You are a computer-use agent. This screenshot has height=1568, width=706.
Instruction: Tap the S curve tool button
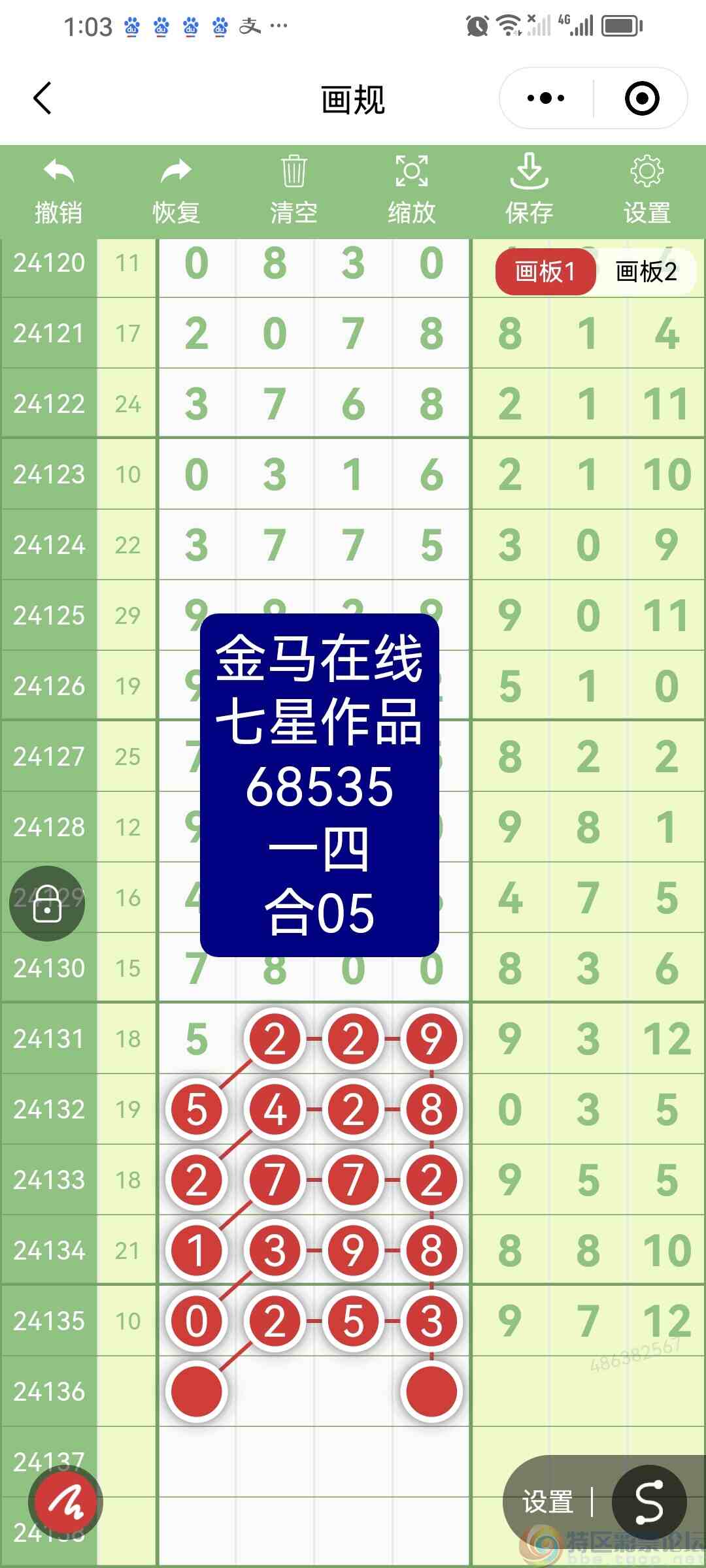648,1502
